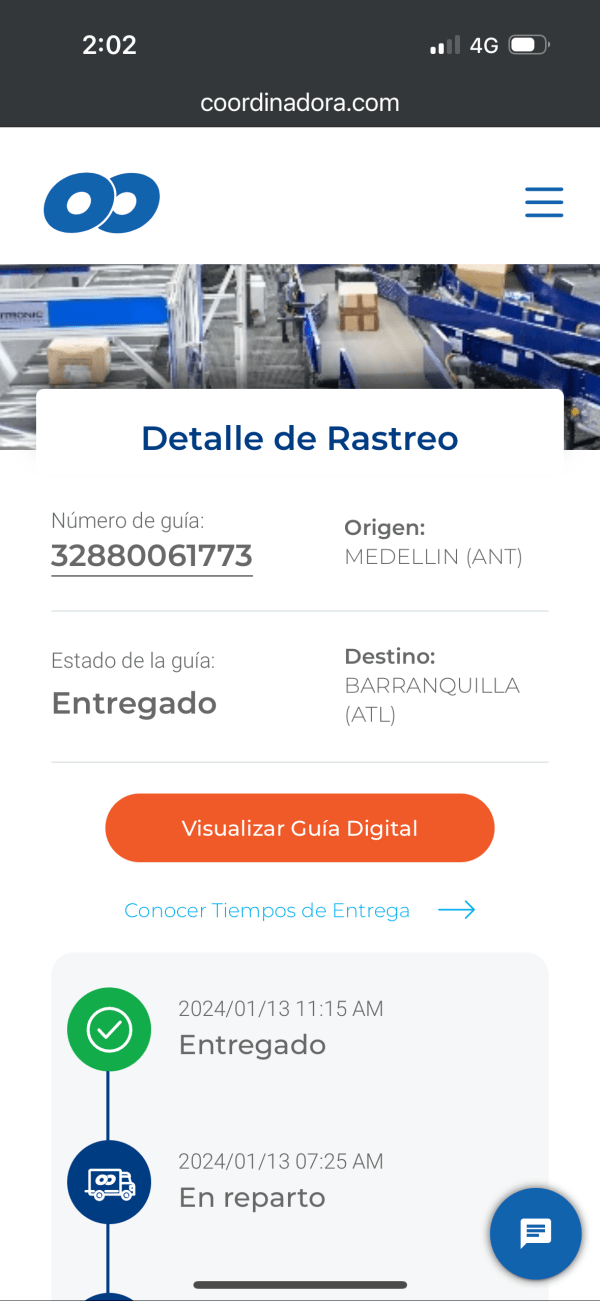This screenshot has width=600, height=1301.
Task: Open the hamburger menu
Action: [544, 202]
